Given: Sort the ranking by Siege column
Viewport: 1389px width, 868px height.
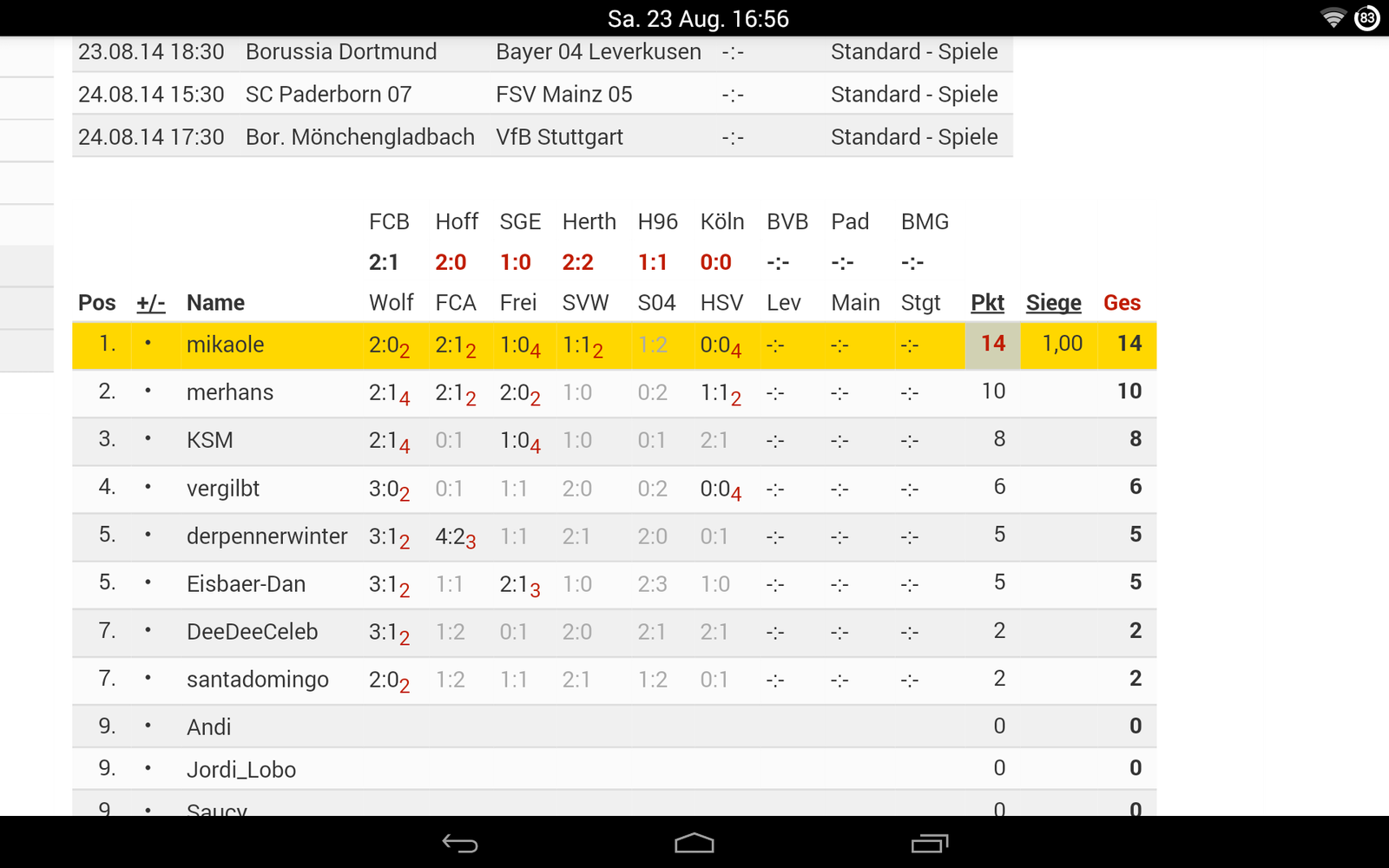Looking at the screenshot, I should (x=1053, y=303).
